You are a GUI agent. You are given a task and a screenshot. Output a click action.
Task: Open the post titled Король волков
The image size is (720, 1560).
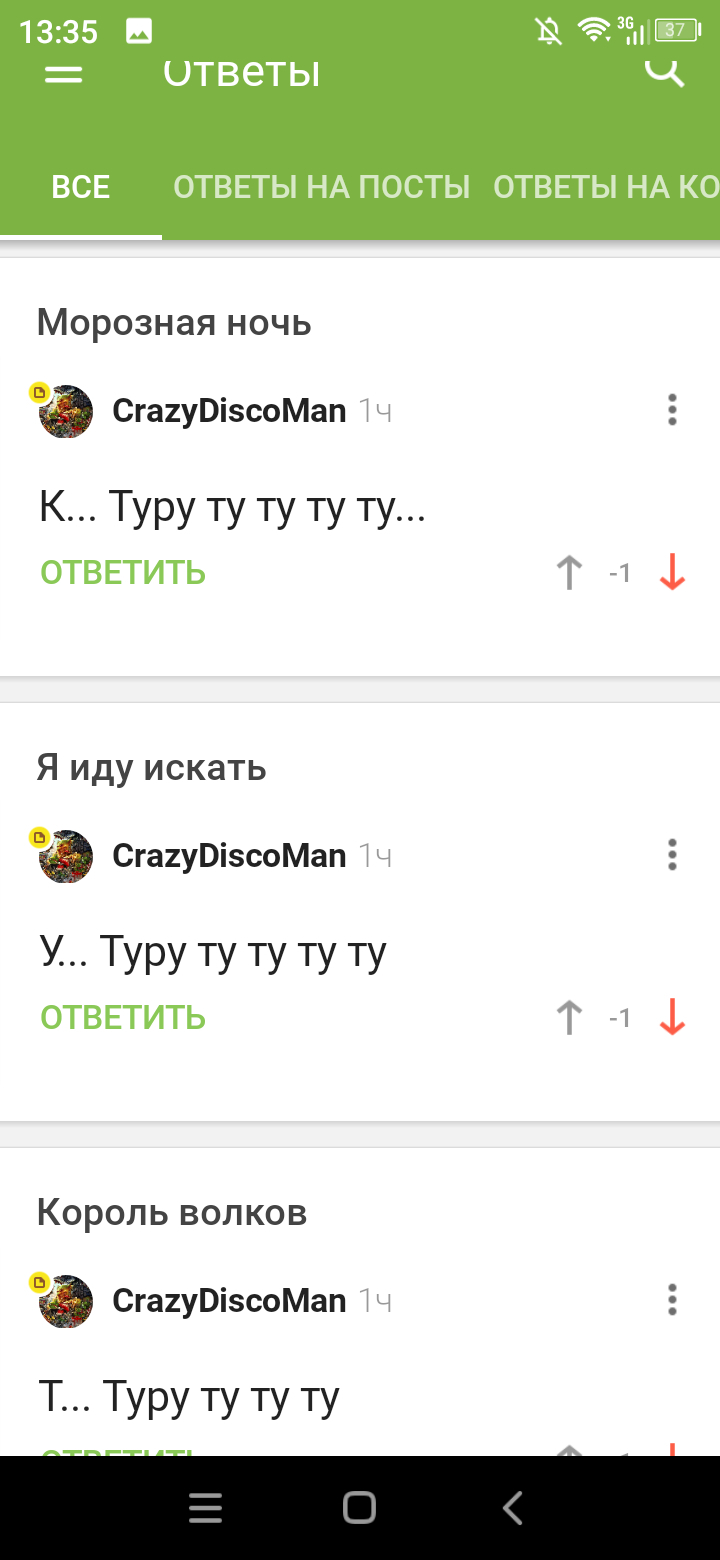click(x=172, y=1213)
